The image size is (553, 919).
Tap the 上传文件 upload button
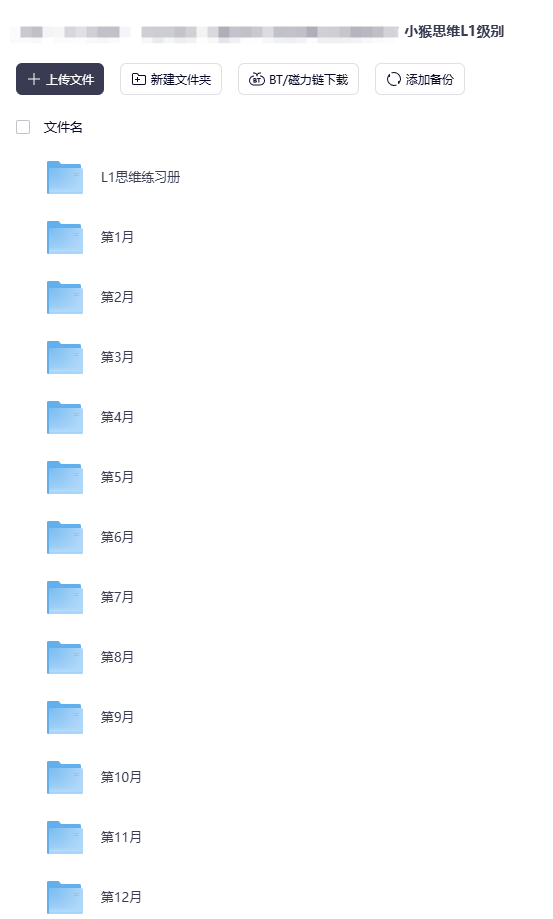click(60, 79)
